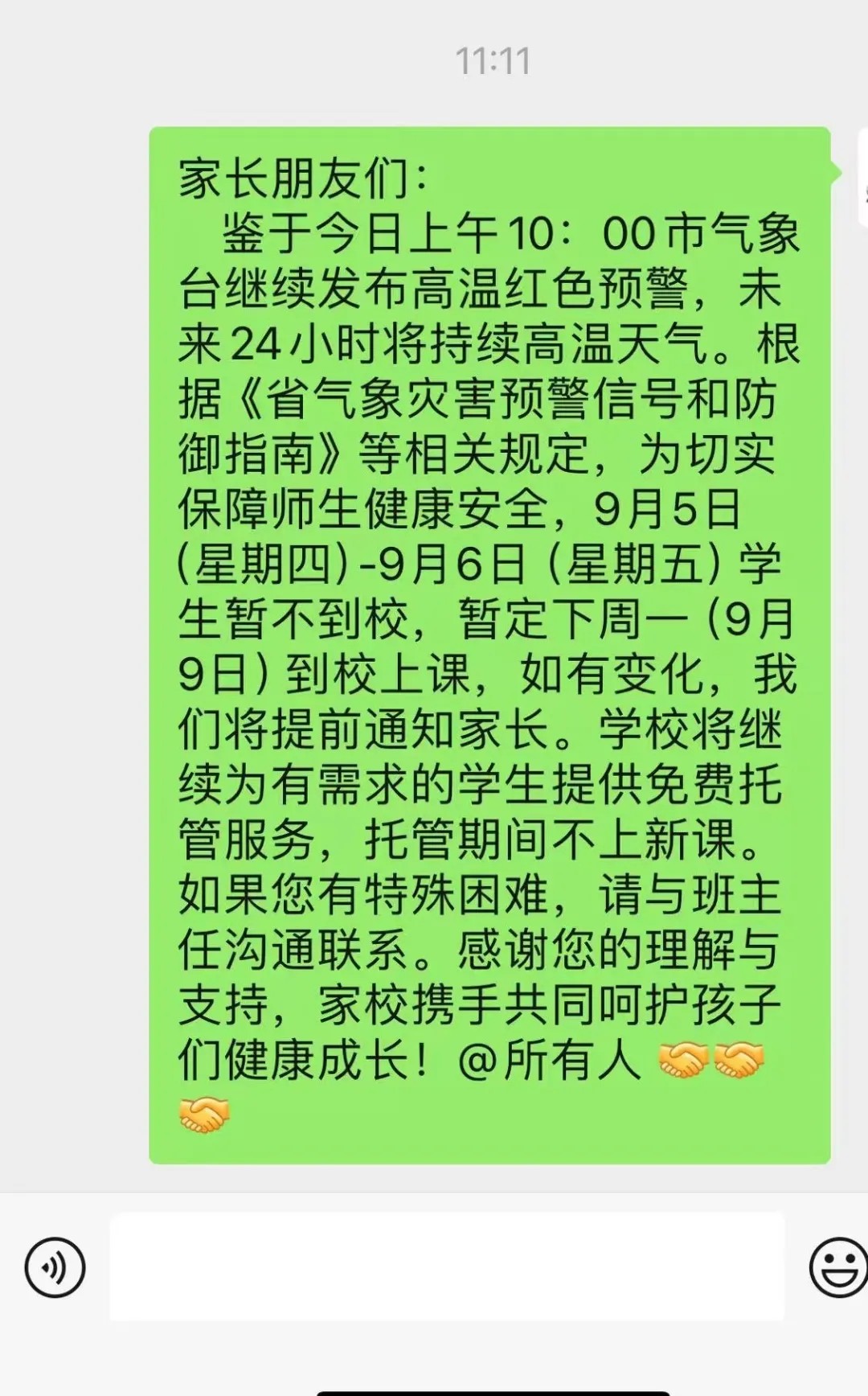Open the emoji picker
Screen dimensions: 868x1396
837,1267
